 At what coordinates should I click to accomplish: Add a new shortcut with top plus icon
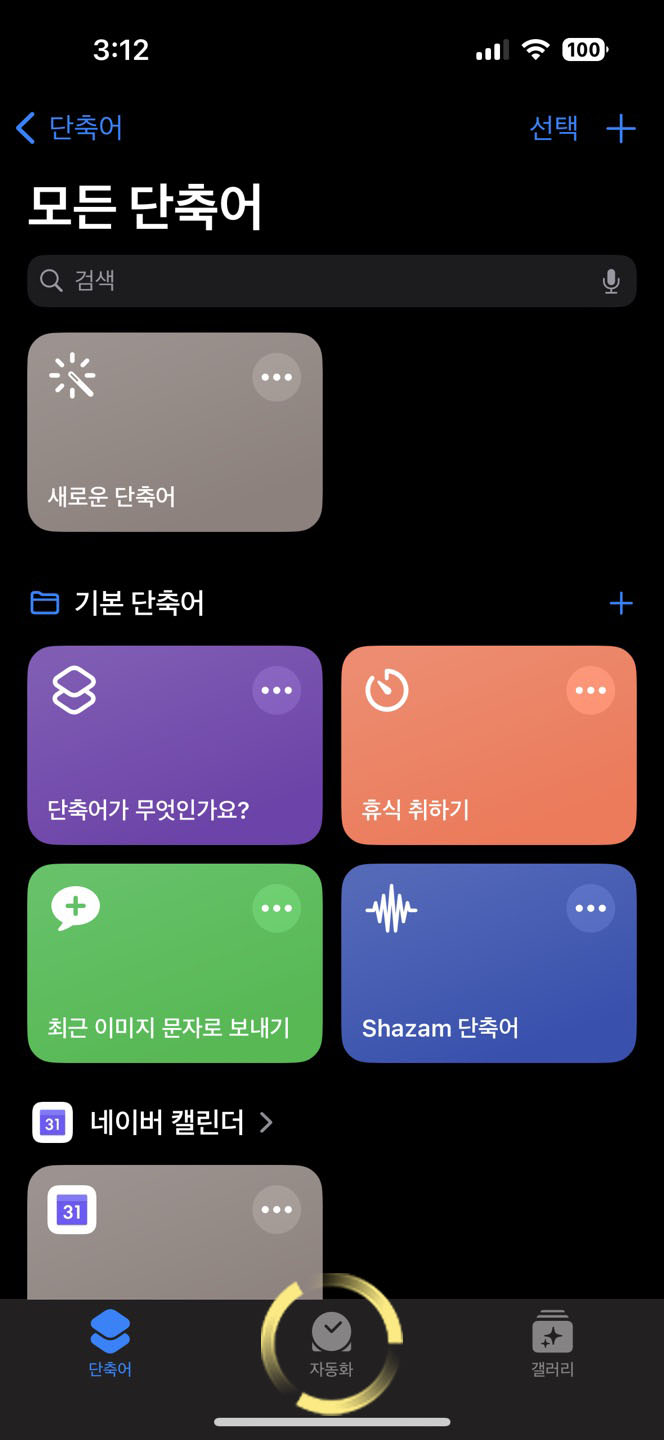pos(621,128)
